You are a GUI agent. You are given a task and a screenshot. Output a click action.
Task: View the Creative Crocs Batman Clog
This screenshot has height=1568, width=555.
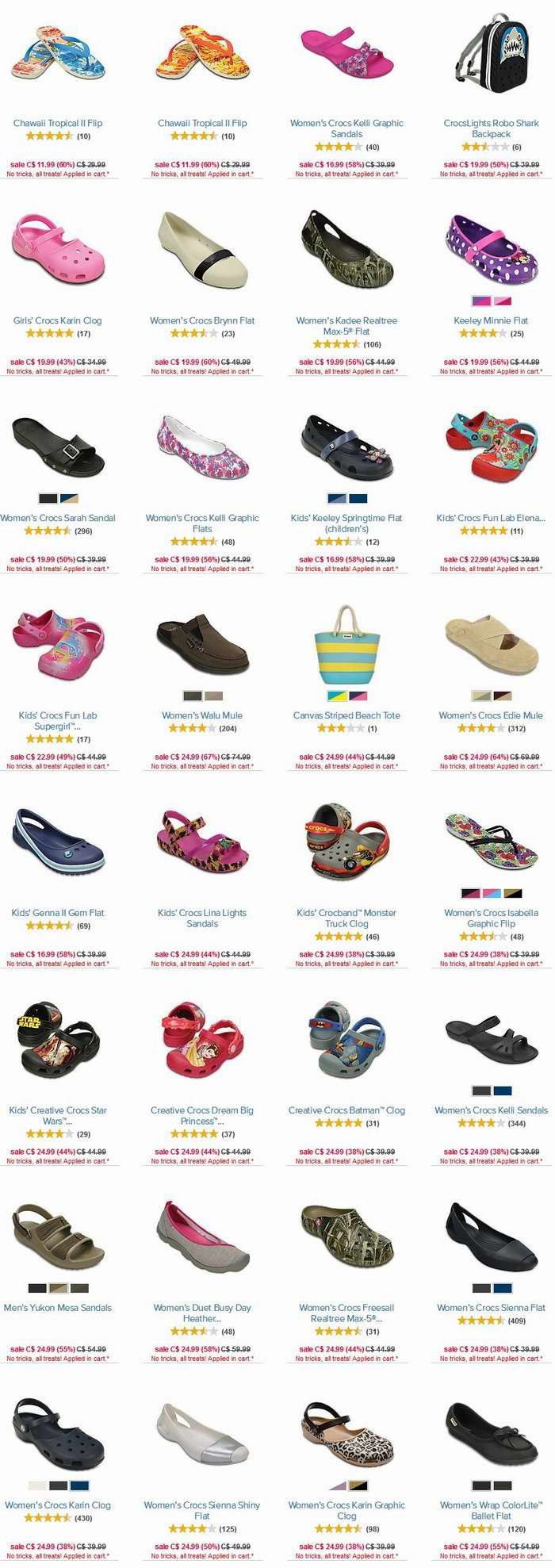point(346,1110)
